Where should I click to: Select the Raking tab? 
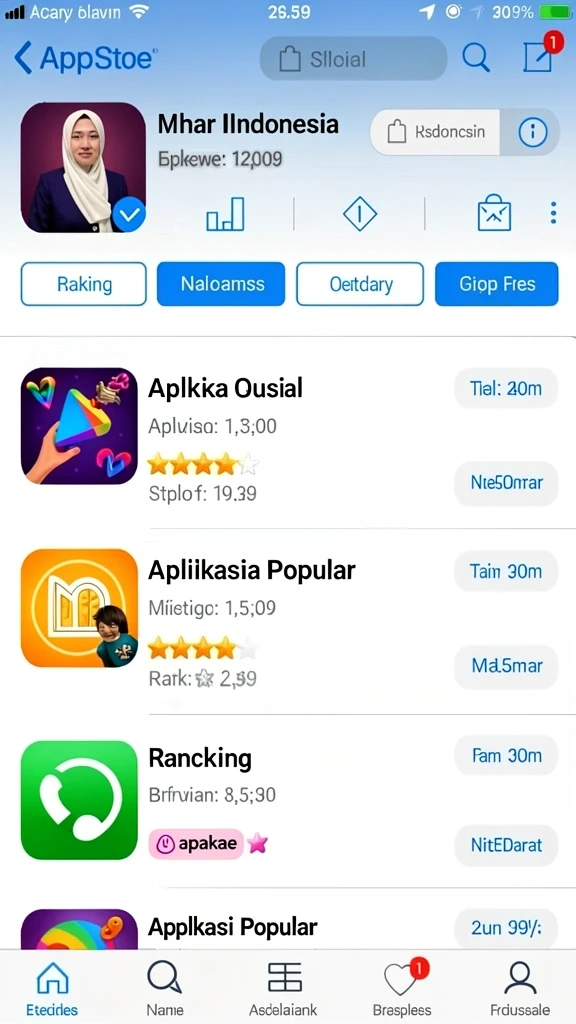tap(84, 284)
